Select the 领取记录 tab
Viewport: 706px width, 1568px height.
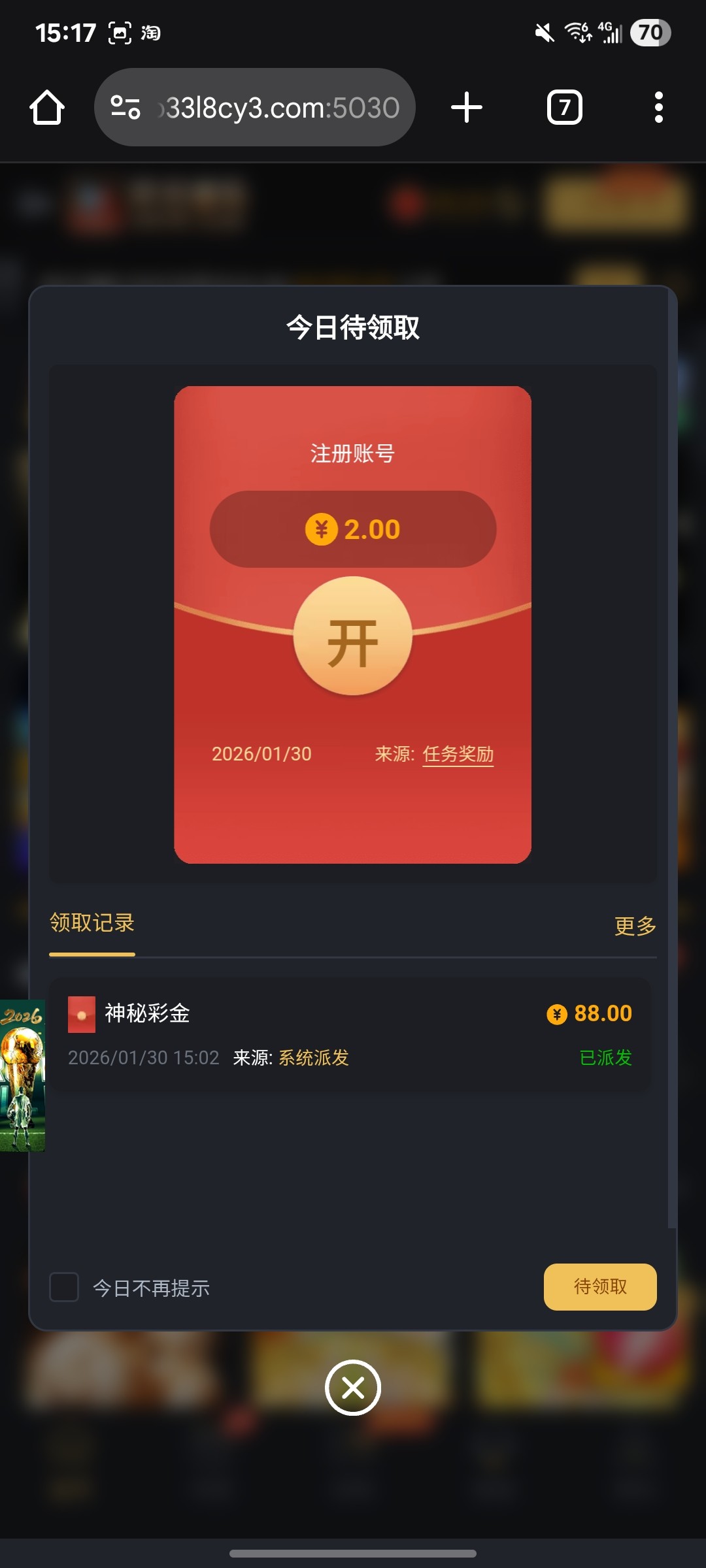tap(92, 923)
